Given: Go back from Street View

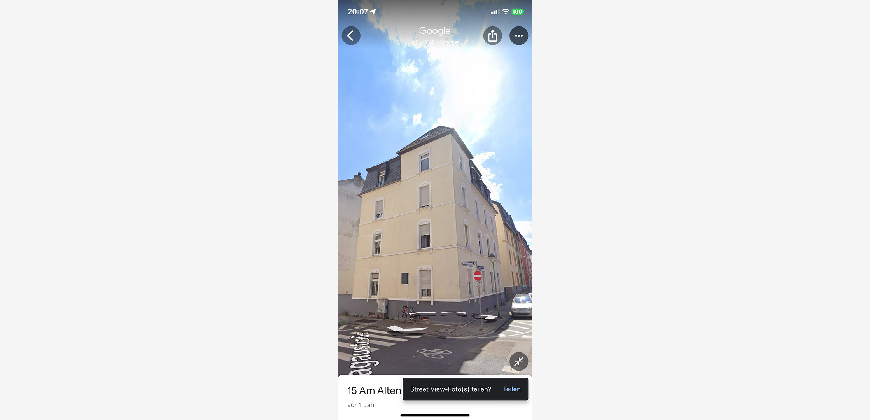Looking at the screenshot, I should pos(351,36).
